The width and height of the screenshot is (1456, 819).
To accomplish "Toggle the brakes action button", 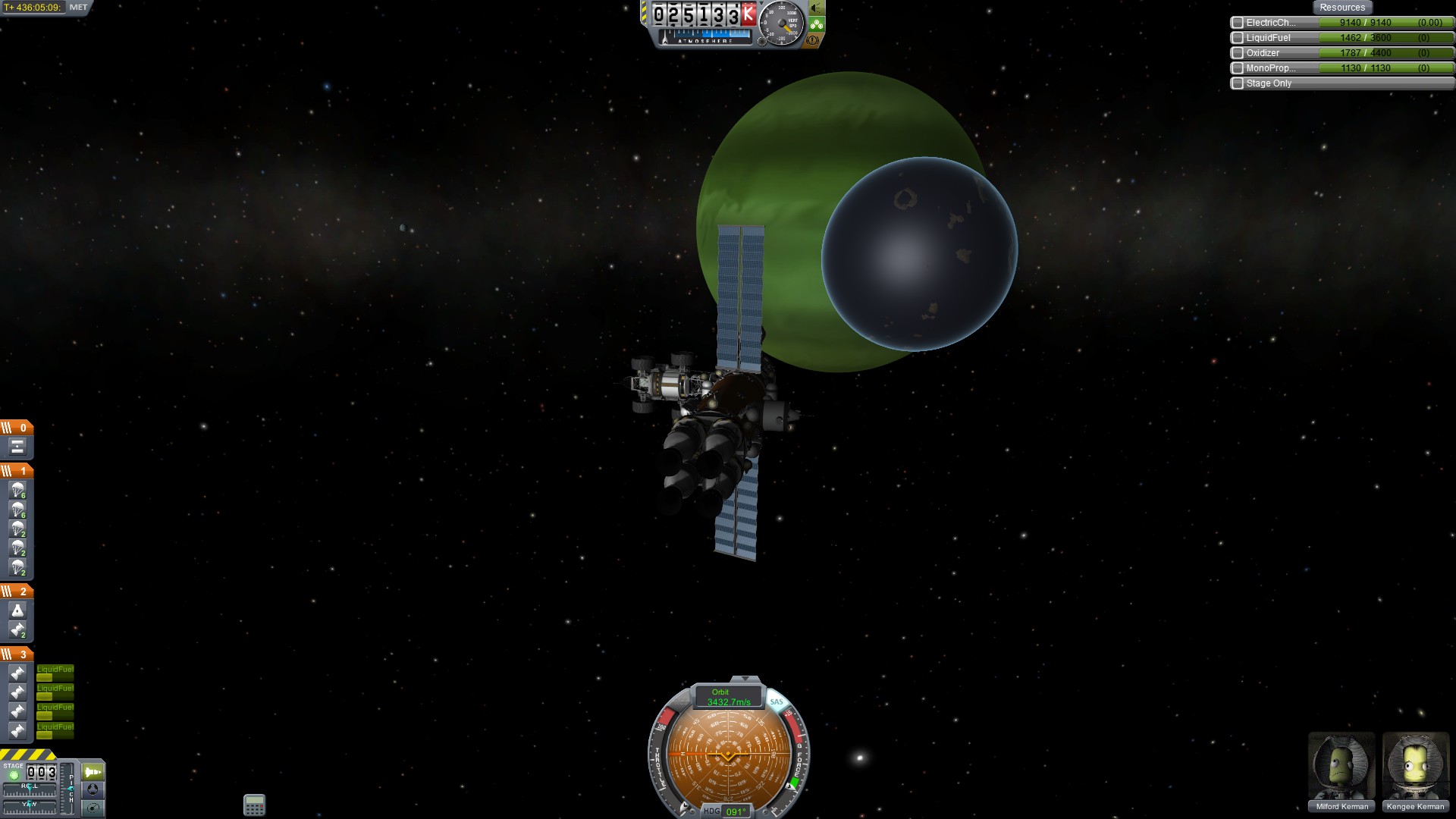I will (812, 40).
